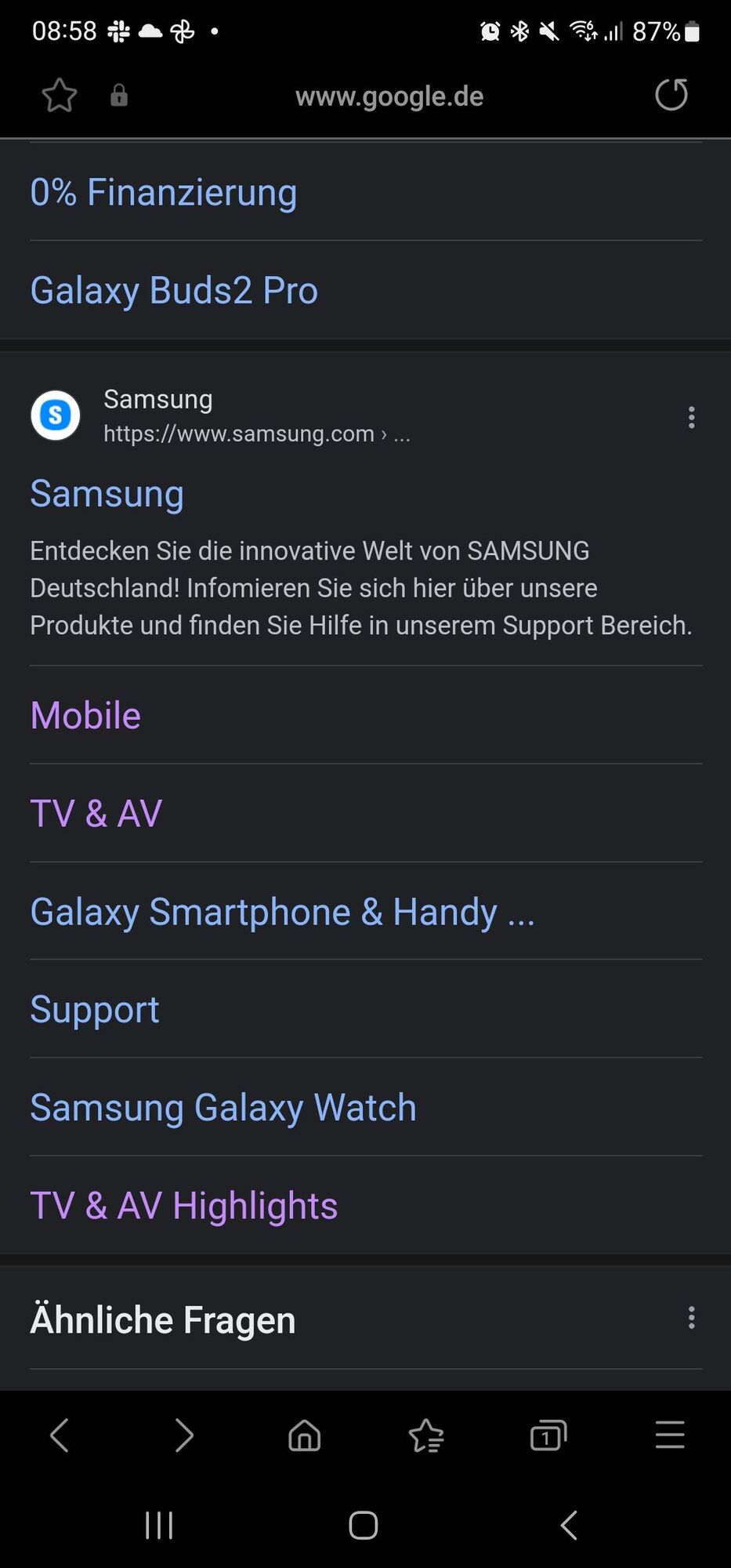Open the 0% Finanzierung link
Image resolution: width=731 pixels, height=1568 pixels.
pyautogui.click(x=164, y=192)
